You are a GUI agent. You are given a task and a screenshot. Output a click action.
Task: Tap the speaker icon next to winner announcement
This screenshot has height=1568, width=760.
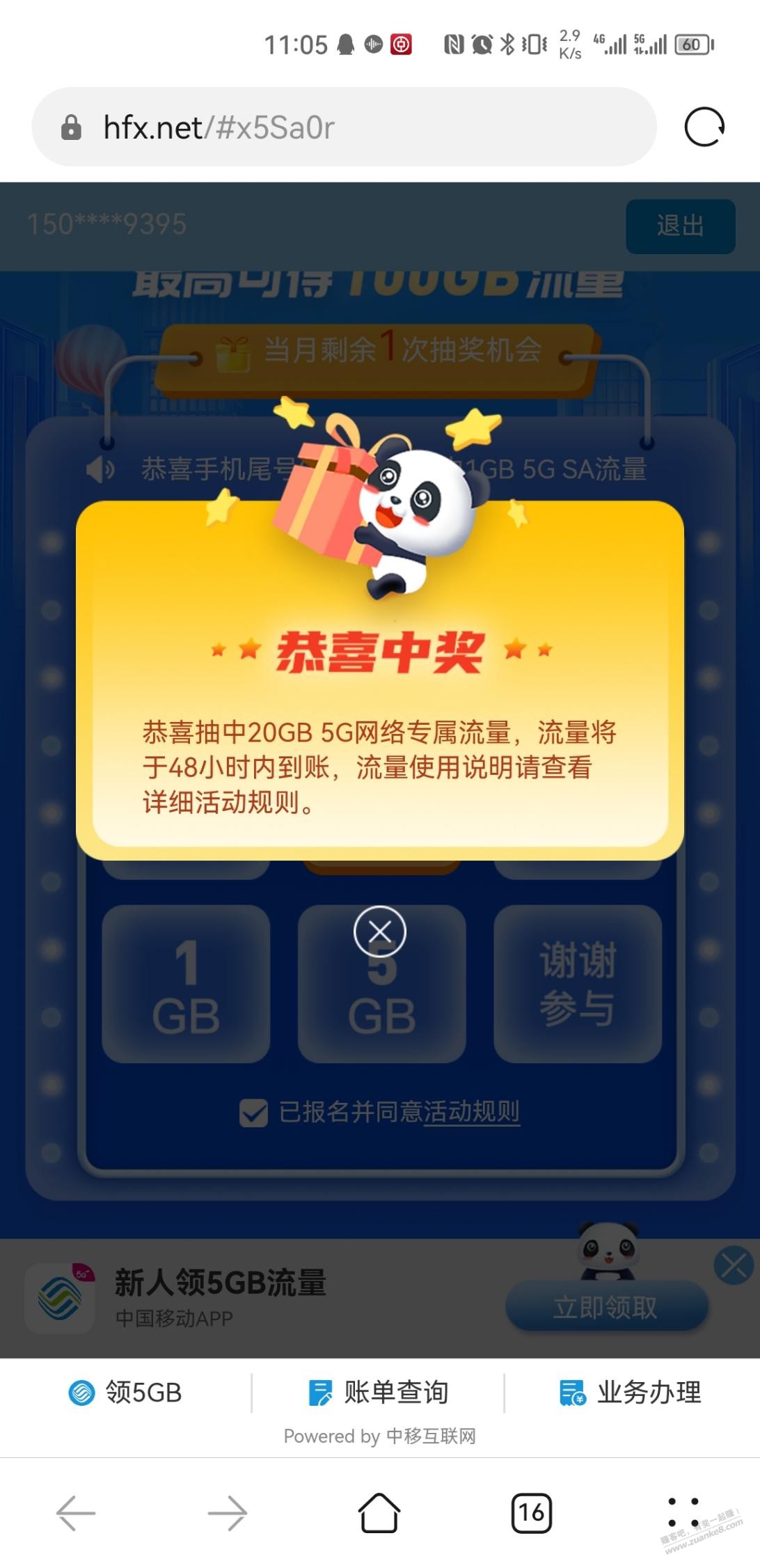click(x=100, y=470)
